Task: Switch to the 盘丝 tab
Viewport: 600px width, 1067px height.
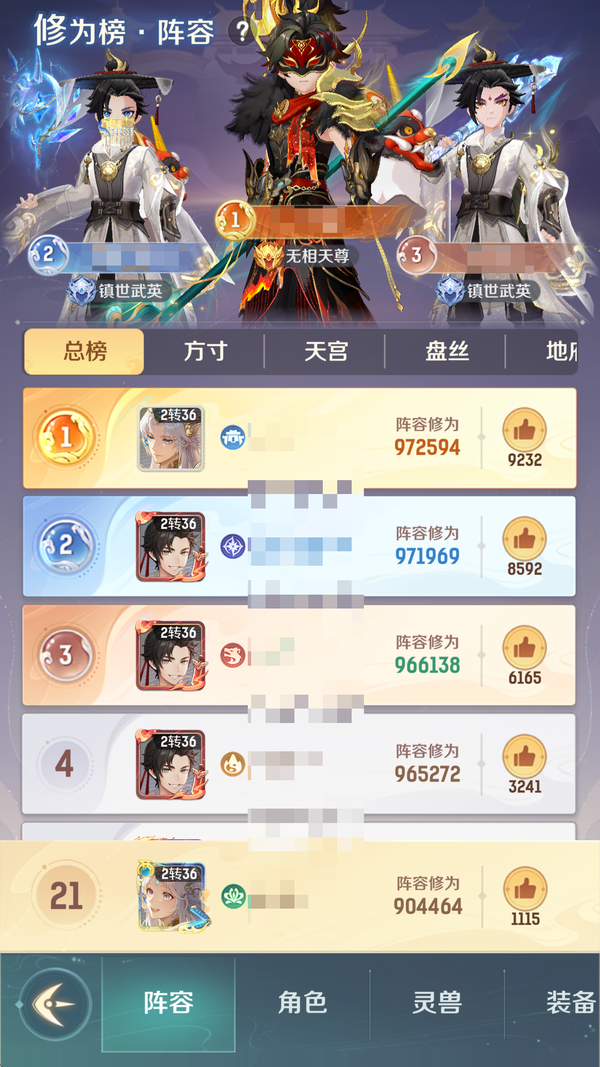Action: pos(445,352)
